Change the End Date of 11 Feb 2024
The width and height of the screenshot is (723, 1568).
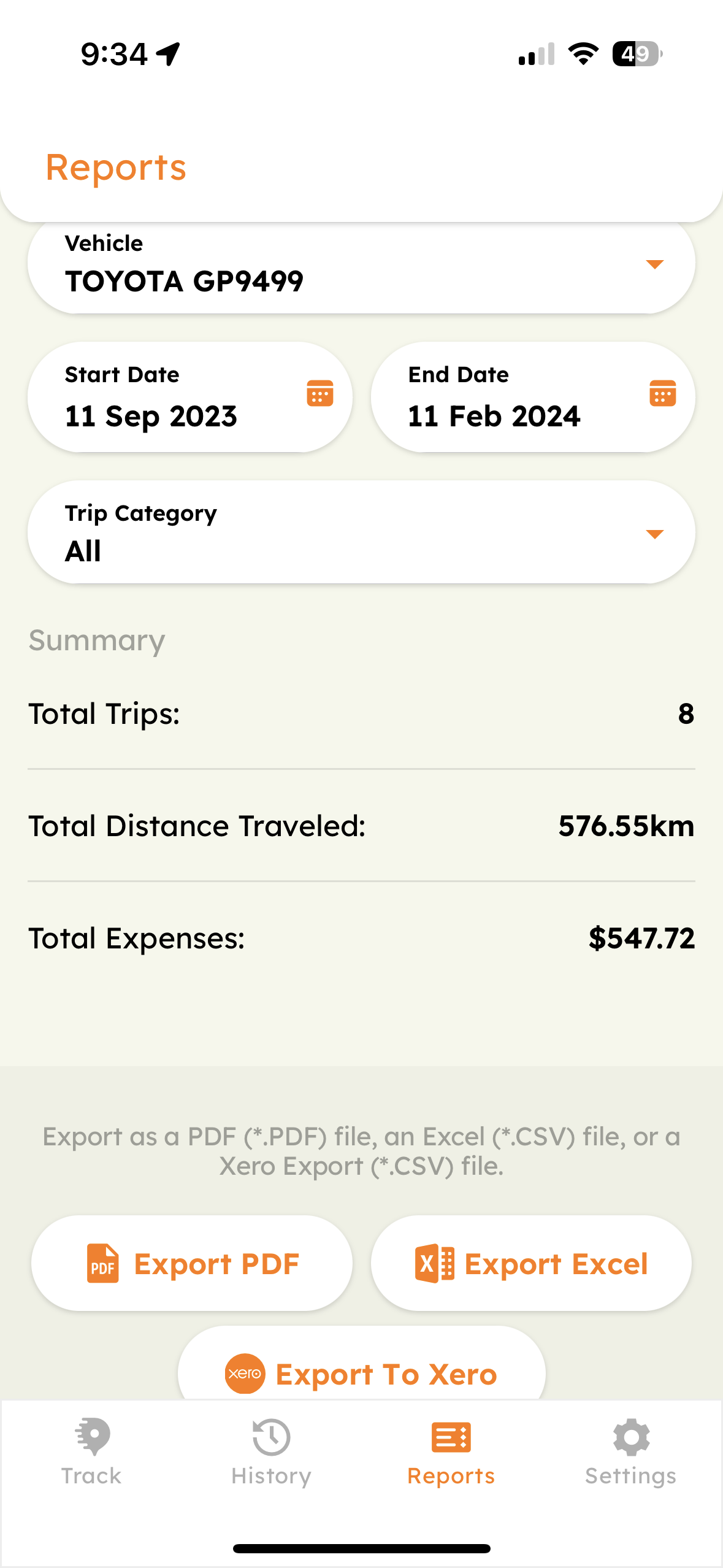click(533, 397)
